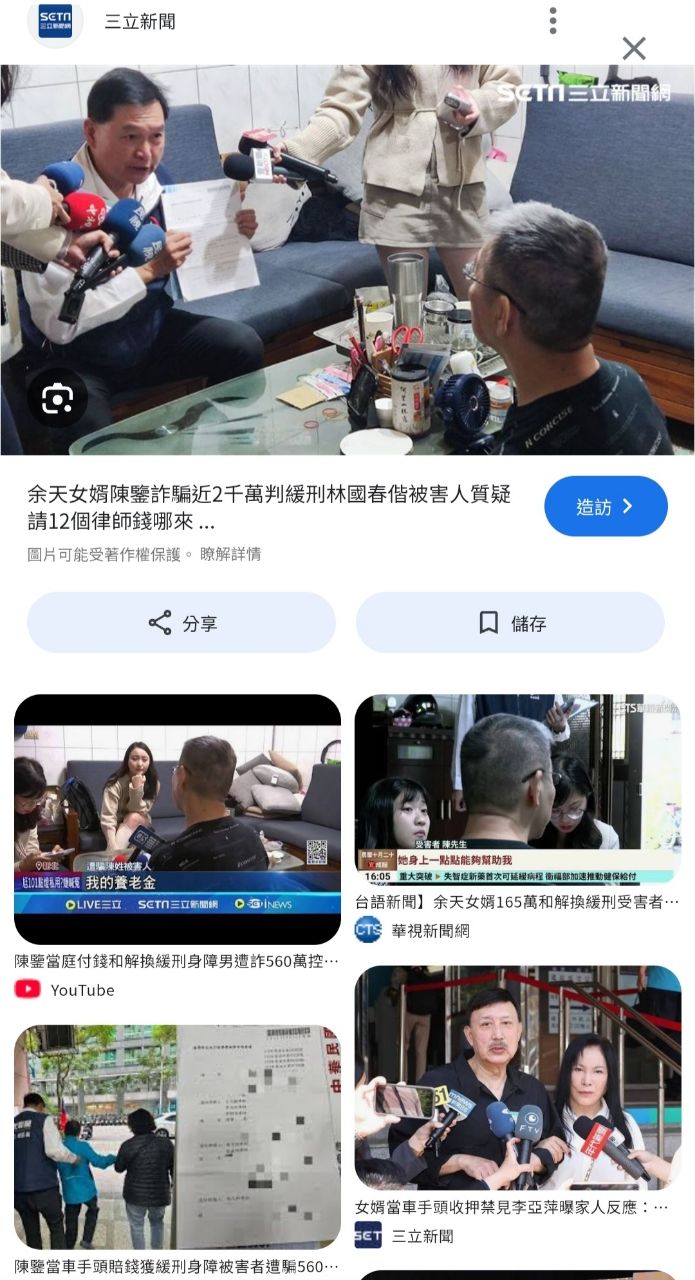695x1280 pixels.
Task: View the main 三立新聞網 news photo
Action: 347,260
